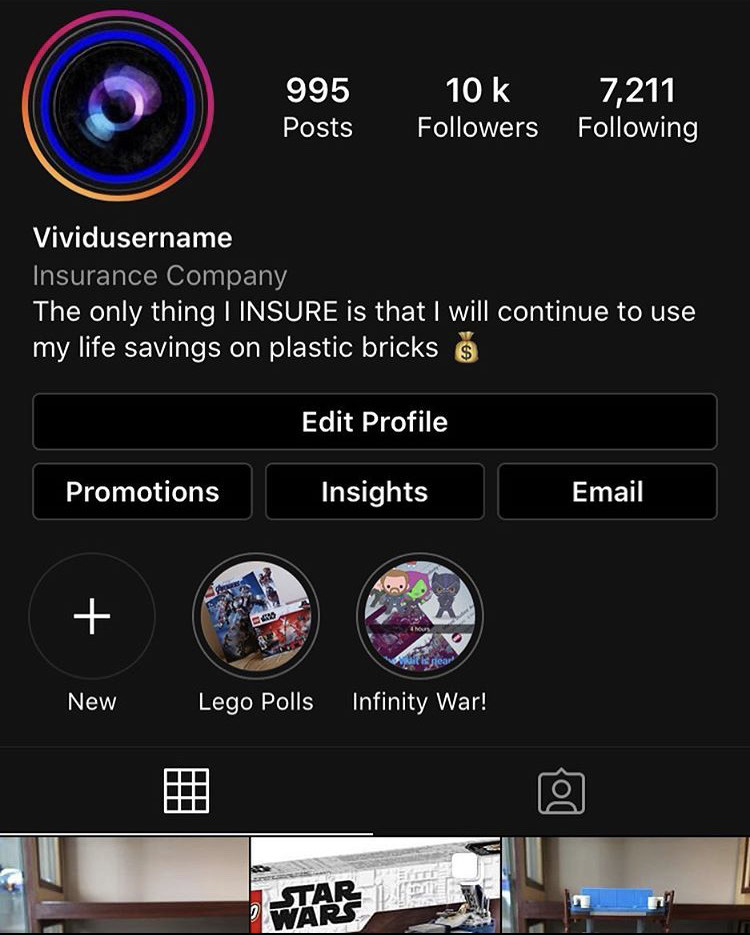Image resolution: width=750 pixels, height=935 pixels.
Task: Open the Star Wars box post
Action: click(374, 888)
